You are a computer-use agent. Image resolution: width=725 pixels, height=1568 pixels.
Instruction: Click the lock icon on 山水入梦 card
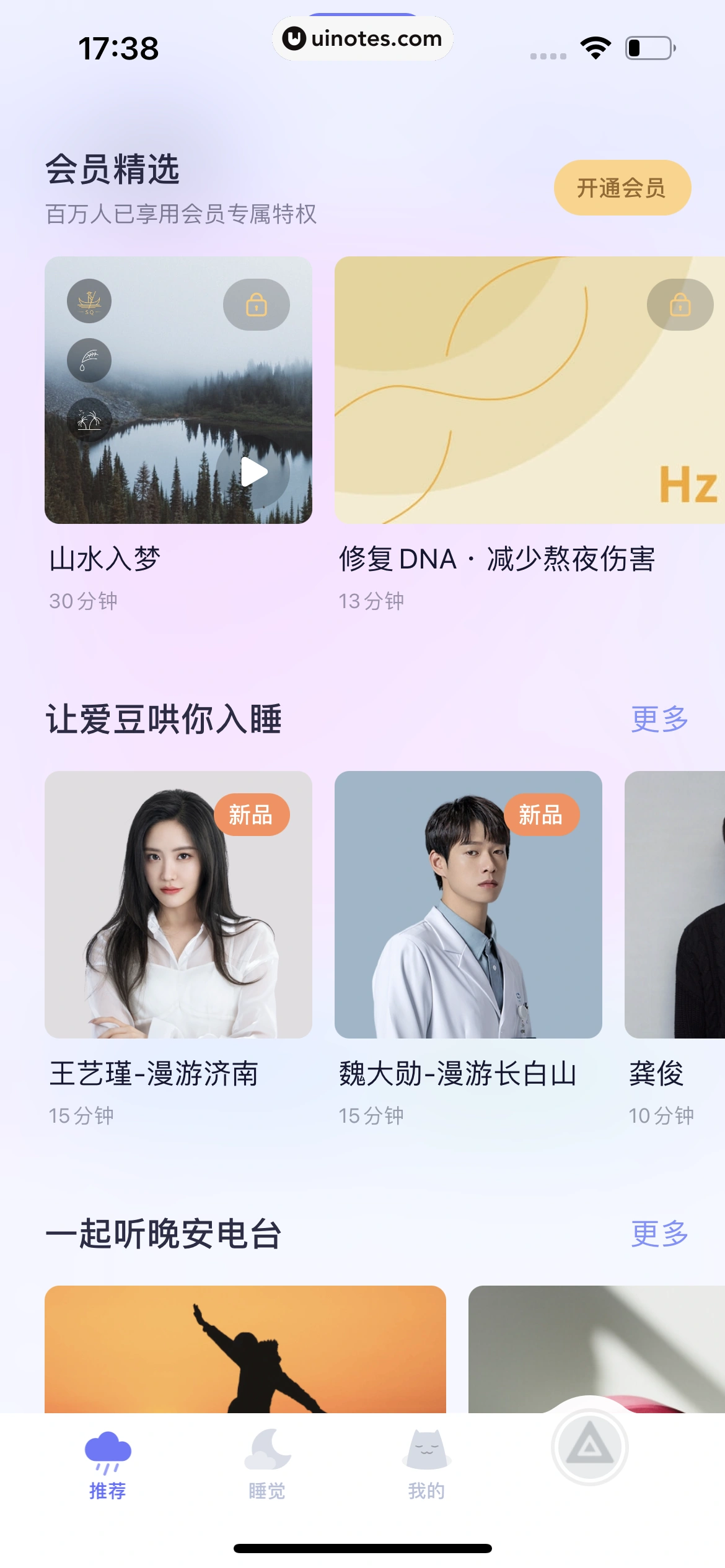(x=257, y=305)
